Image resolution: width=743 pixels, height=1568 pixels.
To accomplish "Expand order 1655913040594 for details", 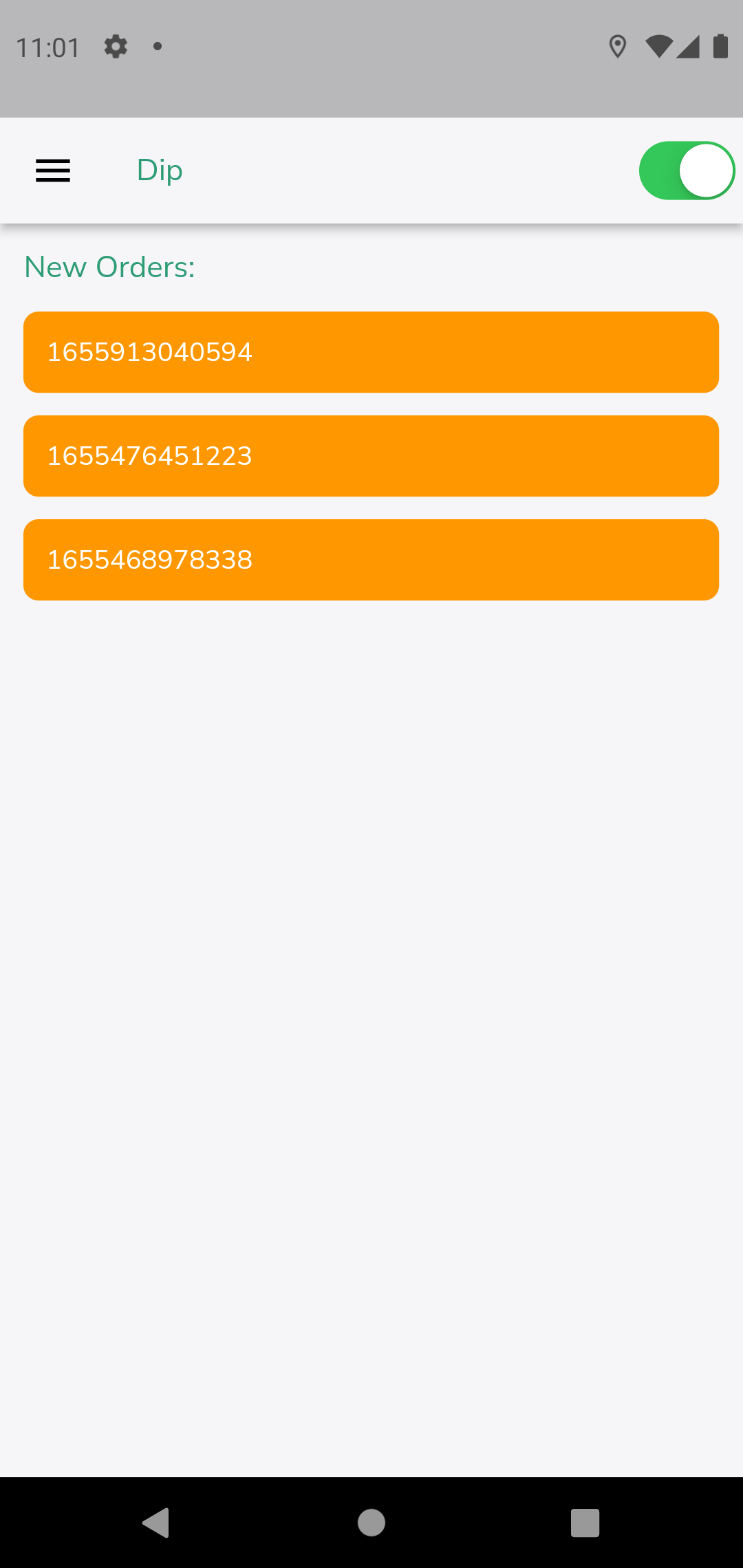I will [x=371, y=352].
